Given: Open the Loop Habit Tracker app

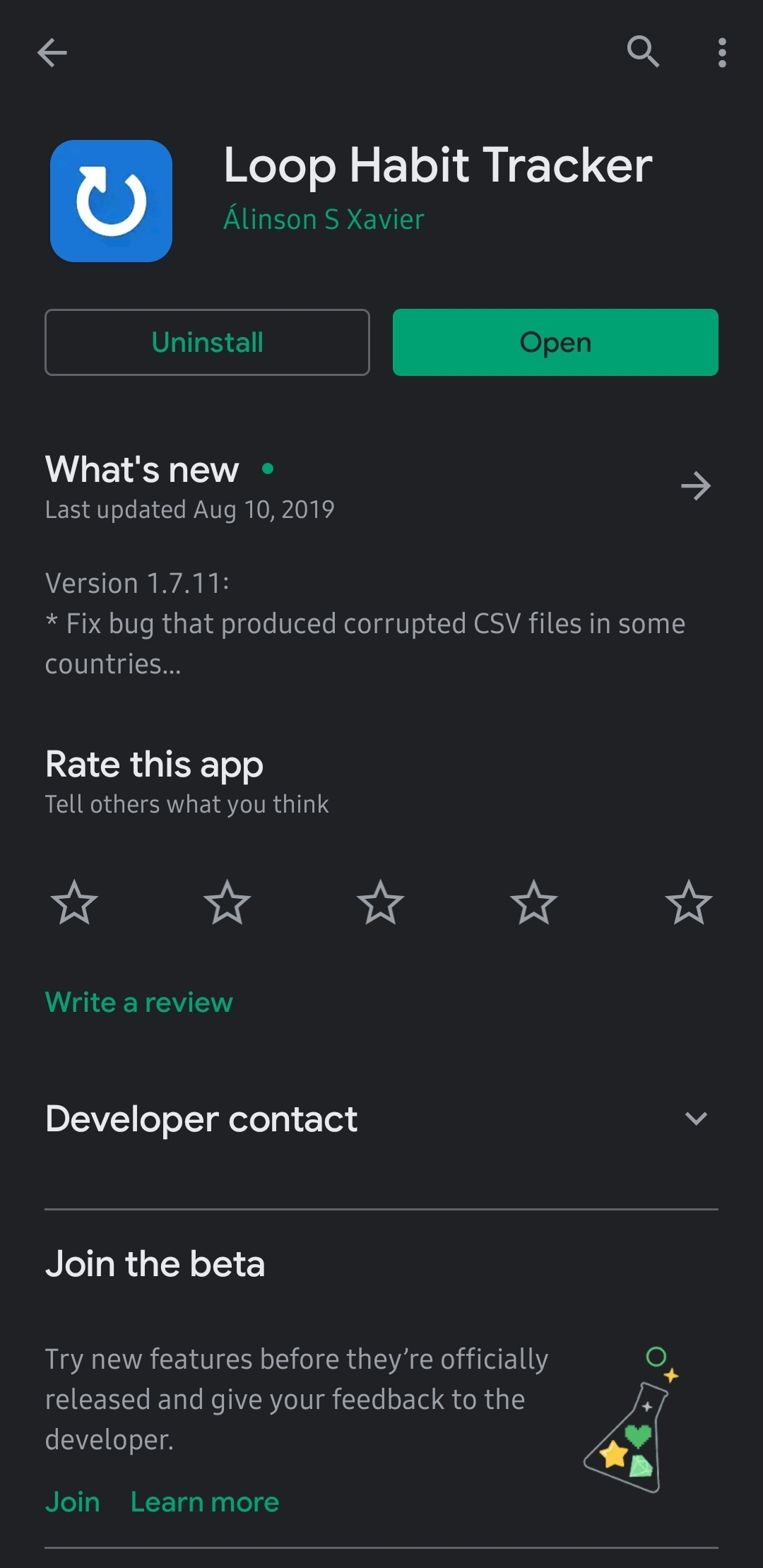Looking at the screenshot, I should [x=555, y=343].
